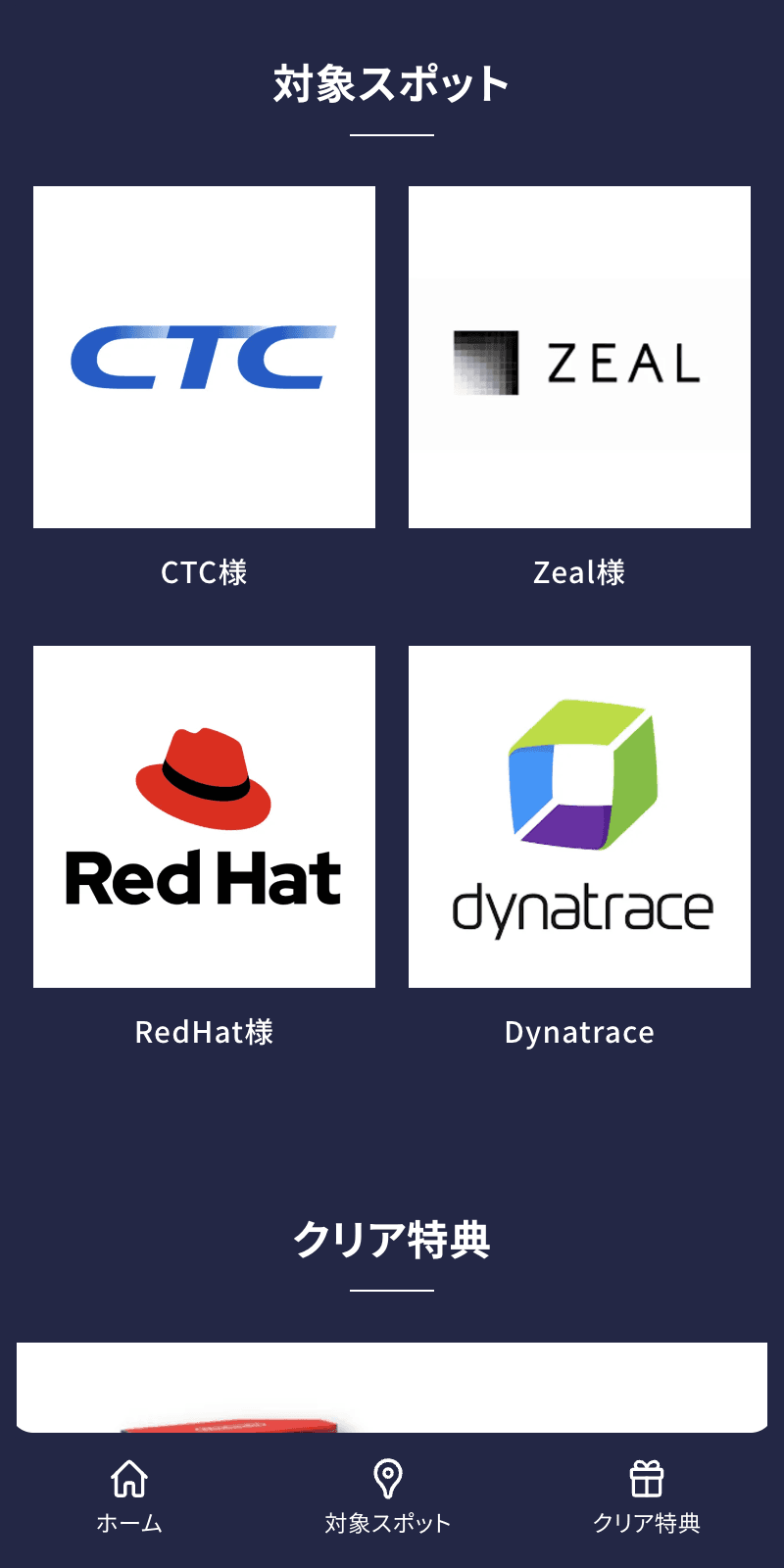
Task: Select the Zeal様 label text
Action: pyautogui.click(x=579, y=571)
